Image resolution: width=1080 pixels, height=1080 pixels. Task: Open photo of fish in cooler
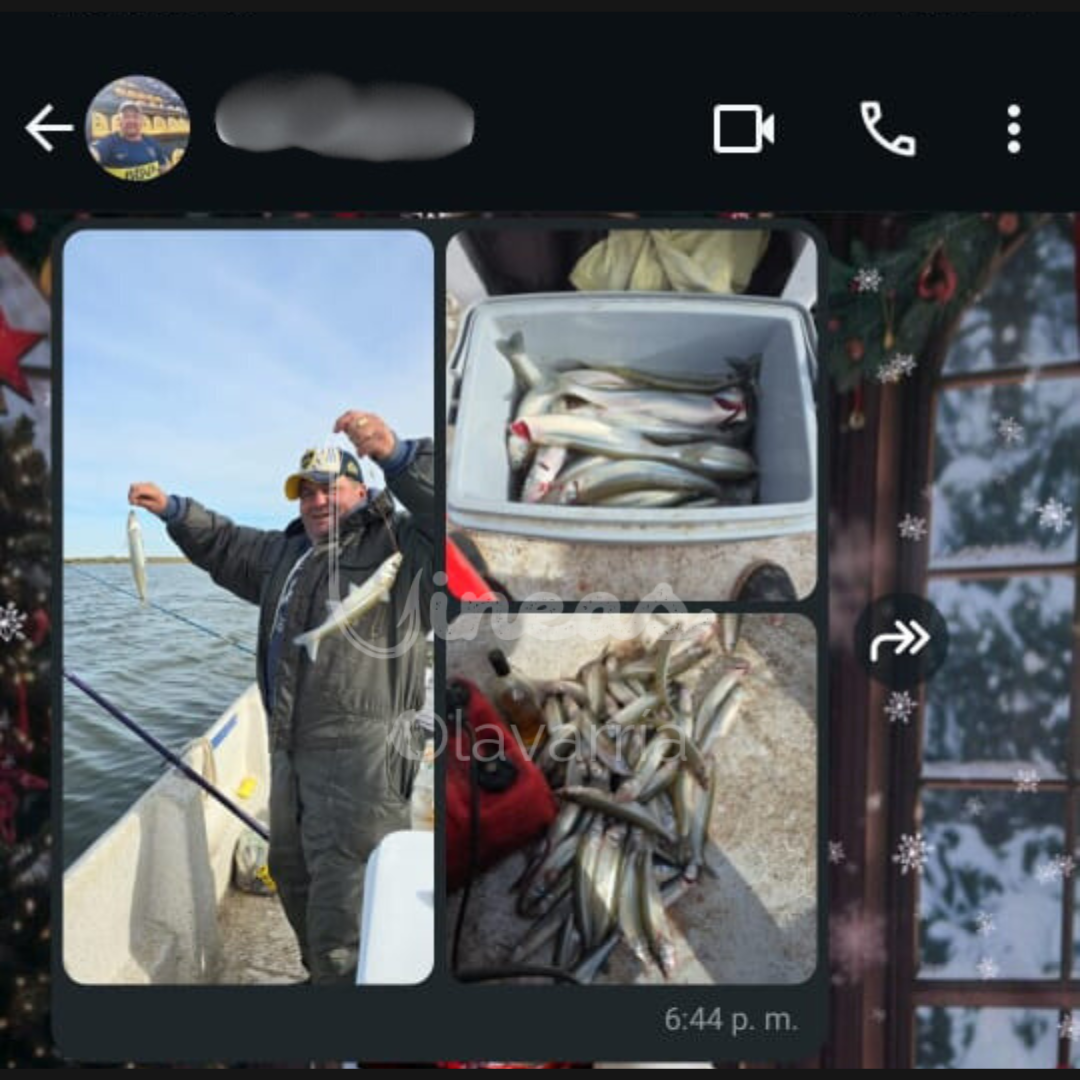click(631, 415)
